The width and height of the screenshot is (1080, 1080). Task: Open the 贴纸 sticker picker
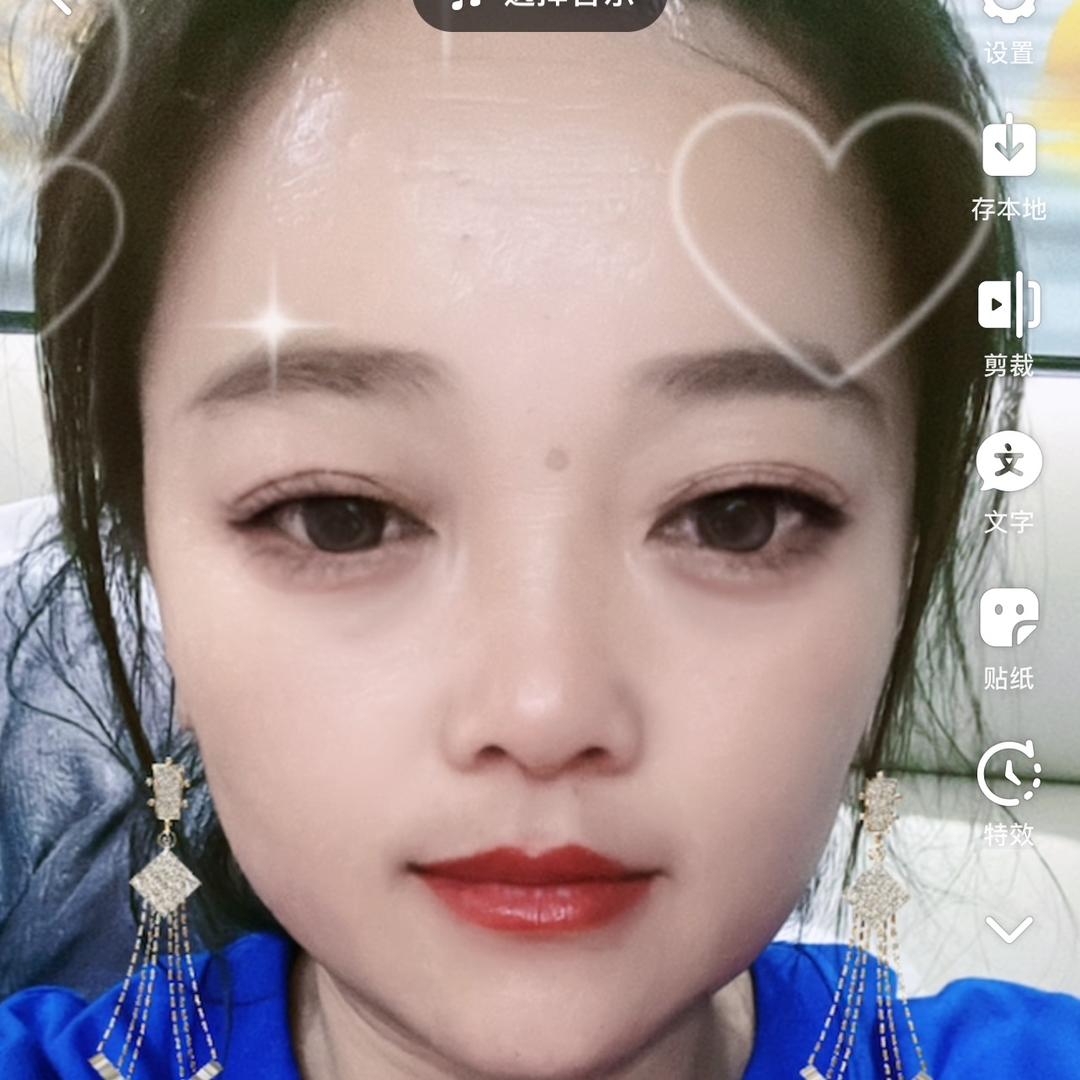click(1008, 636)
